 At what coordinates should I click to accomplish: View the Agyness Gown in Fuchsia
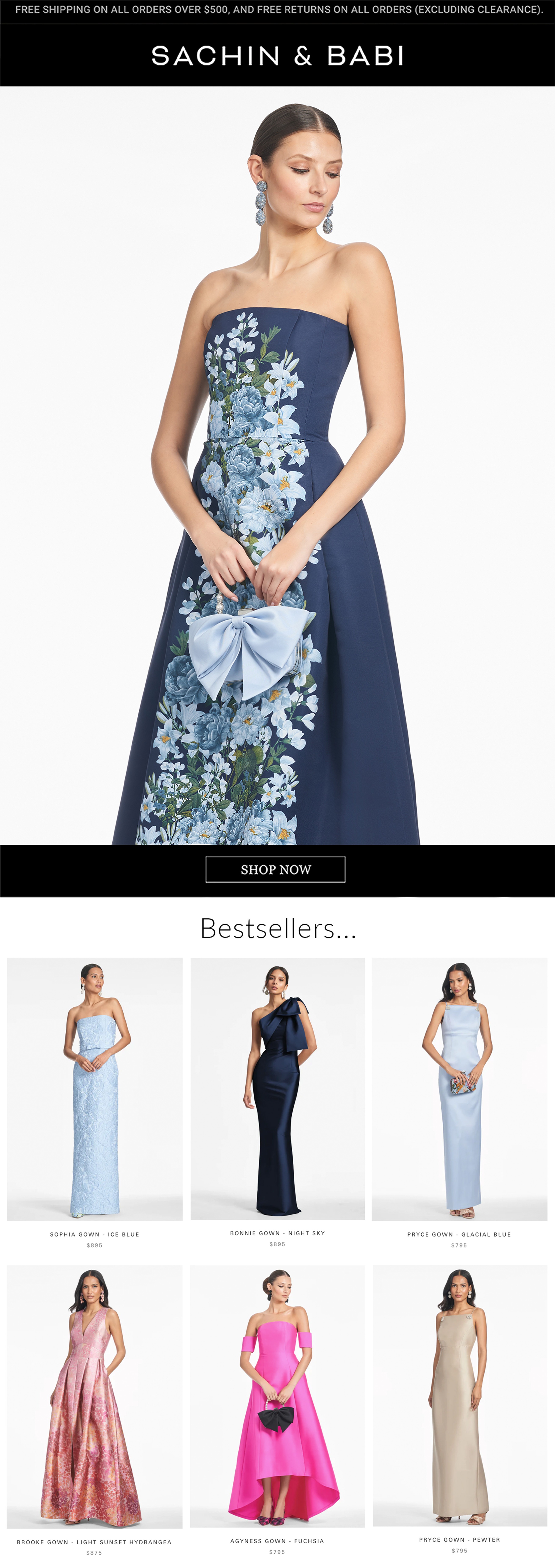tap(277, 1397)
